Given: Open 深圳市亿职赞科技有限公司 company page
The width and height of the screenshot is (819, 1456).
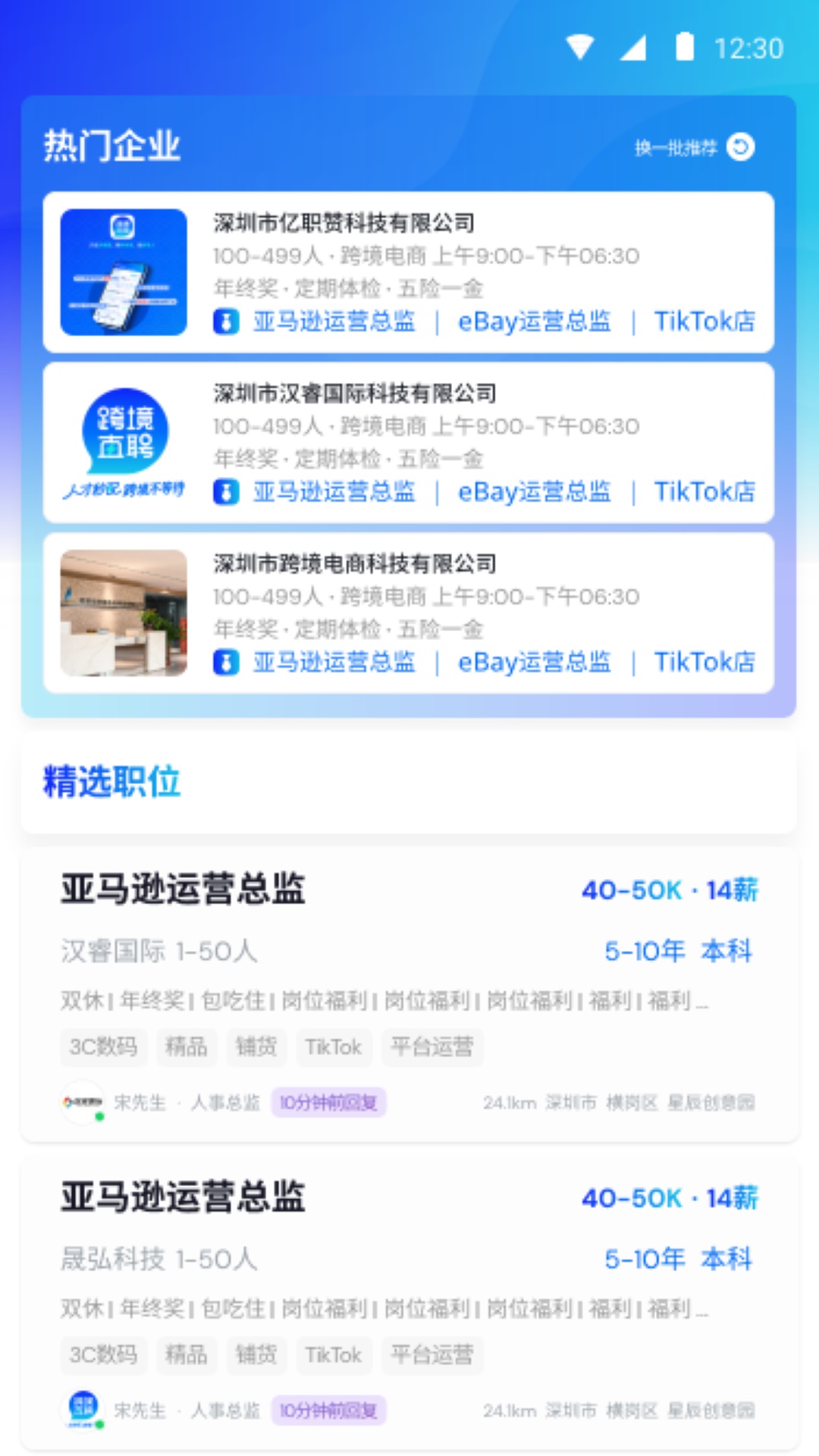Looking at the screenshot, I should click(345, 222).
